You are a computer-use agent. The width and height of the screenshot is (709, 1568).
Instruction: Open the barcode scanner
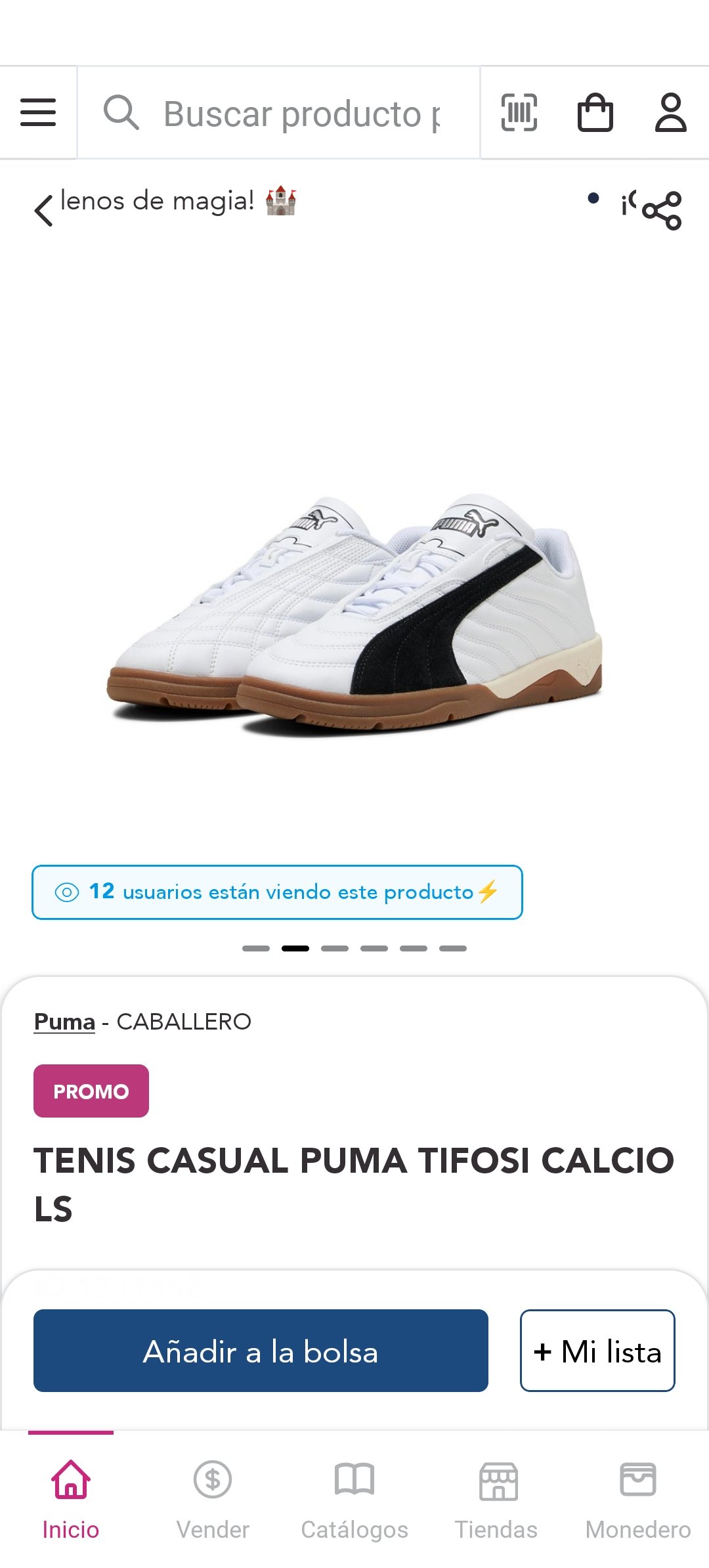click(519, 112)
